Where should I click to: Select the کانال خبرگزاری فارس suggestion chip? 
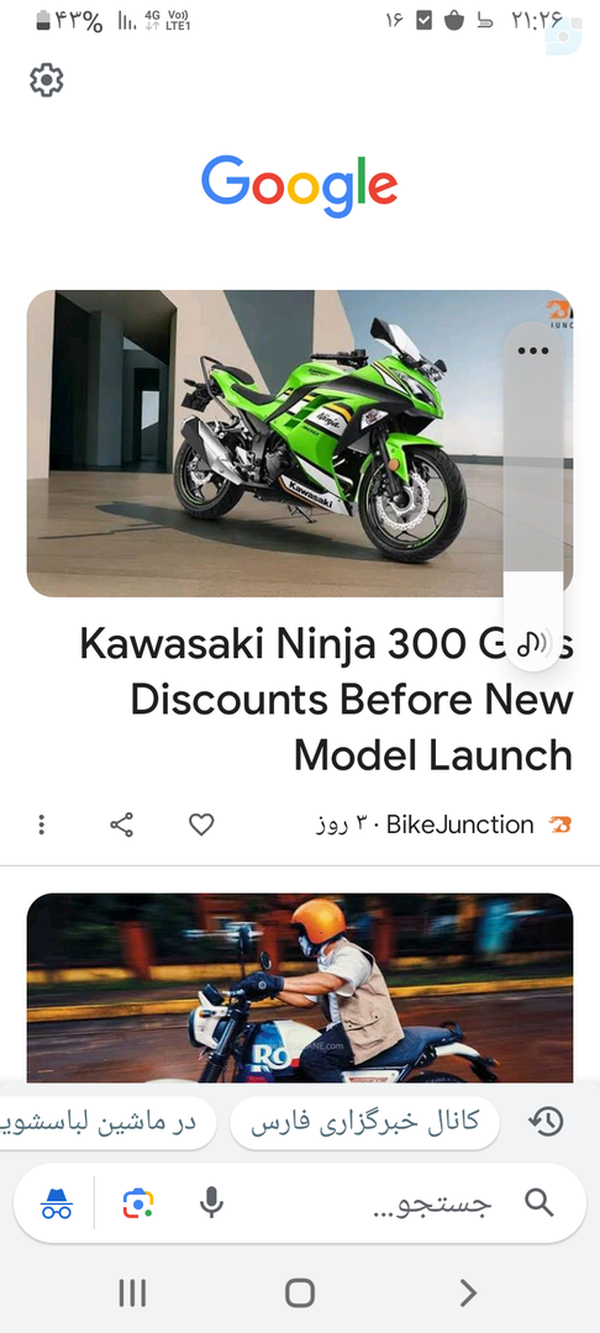(x=364, y=1123)
